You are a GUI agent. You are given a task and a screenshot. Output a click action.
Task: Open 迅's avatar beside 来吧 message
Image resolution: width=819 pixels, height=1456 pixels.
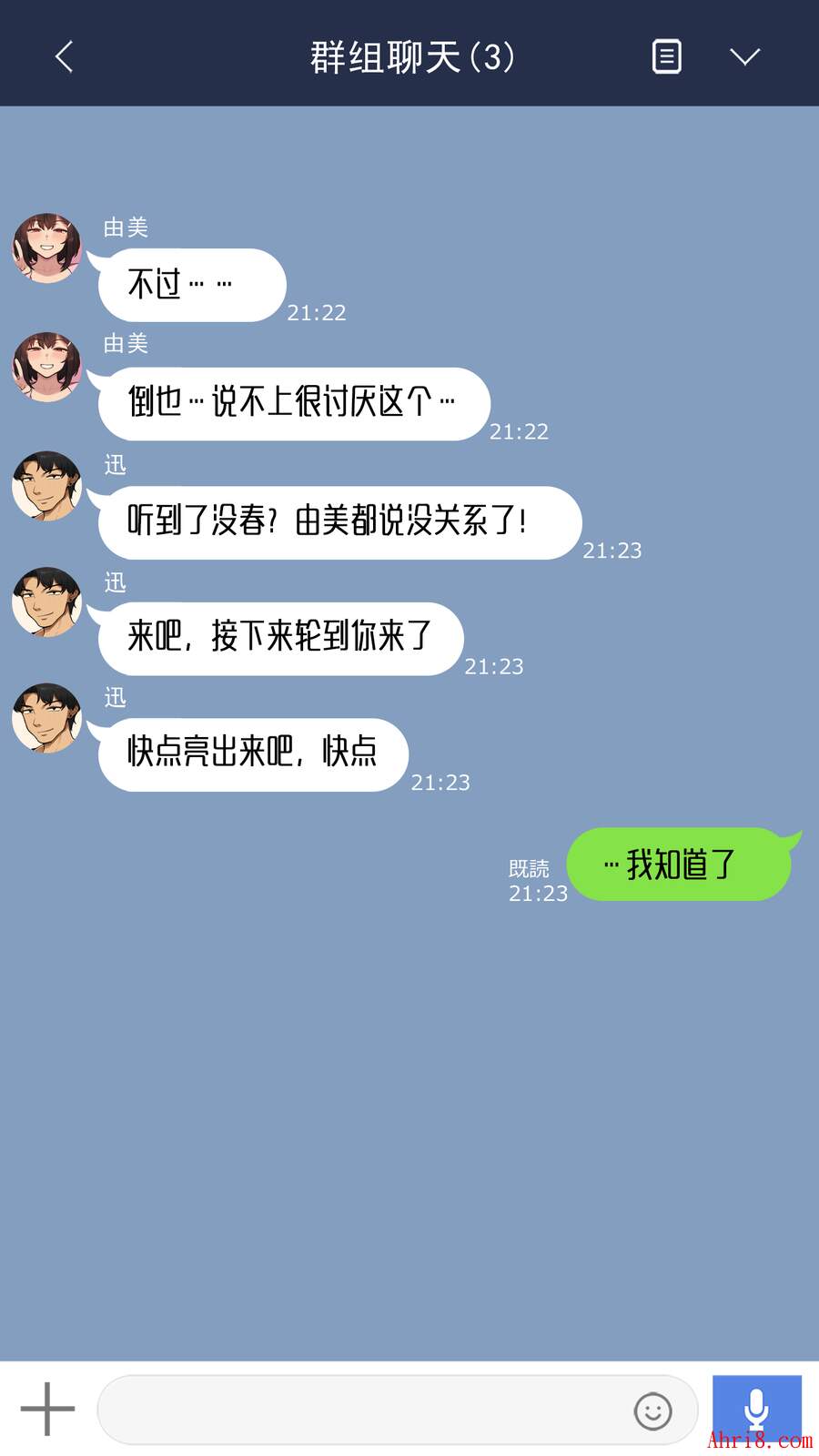click(x=46, y=602)
